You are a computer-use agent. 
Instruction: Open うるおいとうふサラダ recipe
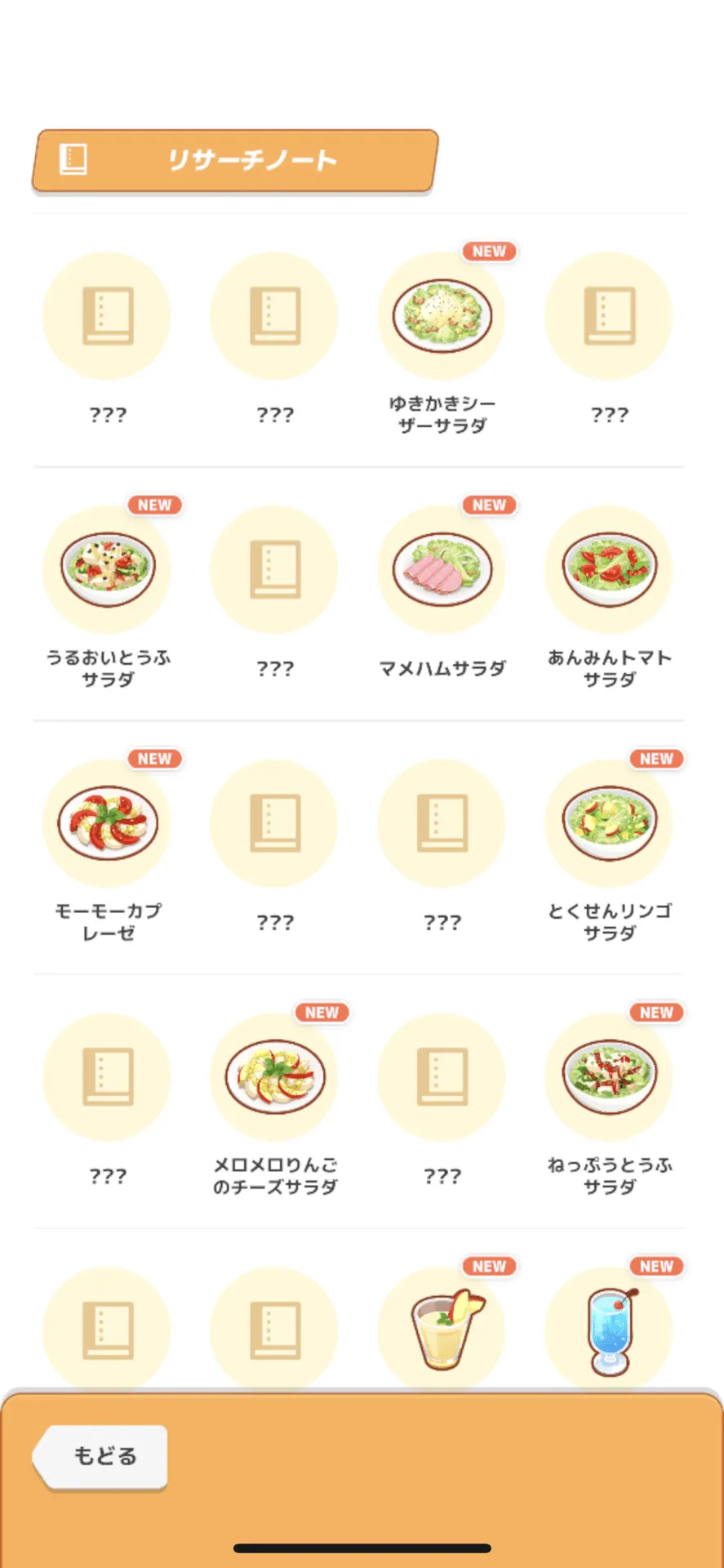point(107,570)
